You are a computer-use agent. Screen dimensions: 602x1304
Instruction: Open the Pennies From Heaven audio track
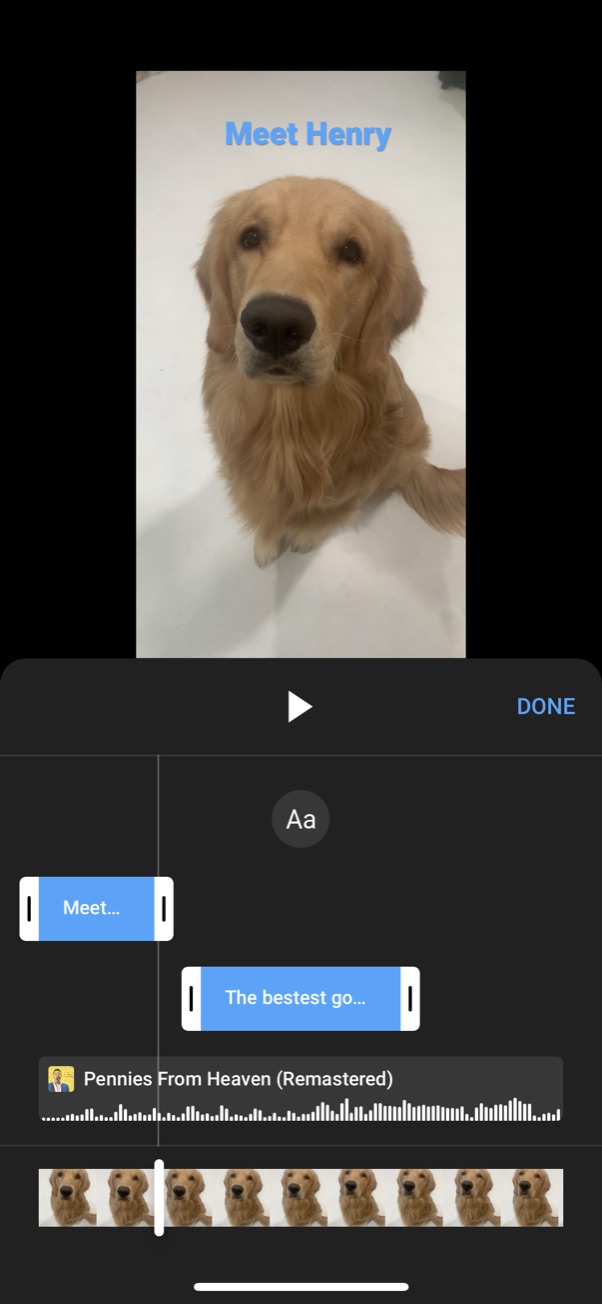click(300, 1088)
